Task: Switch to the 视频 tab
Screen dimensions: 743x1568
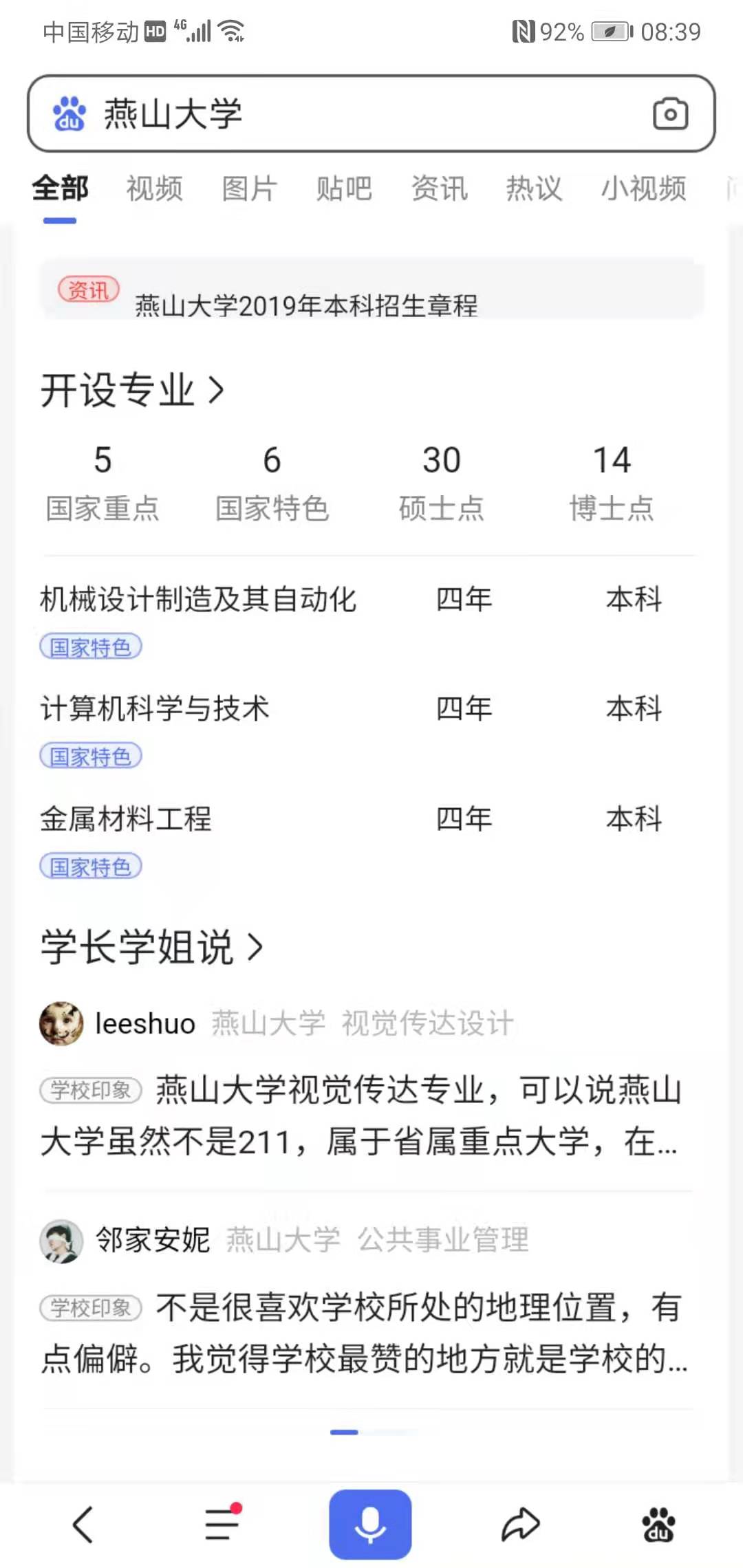Action: 154,189
